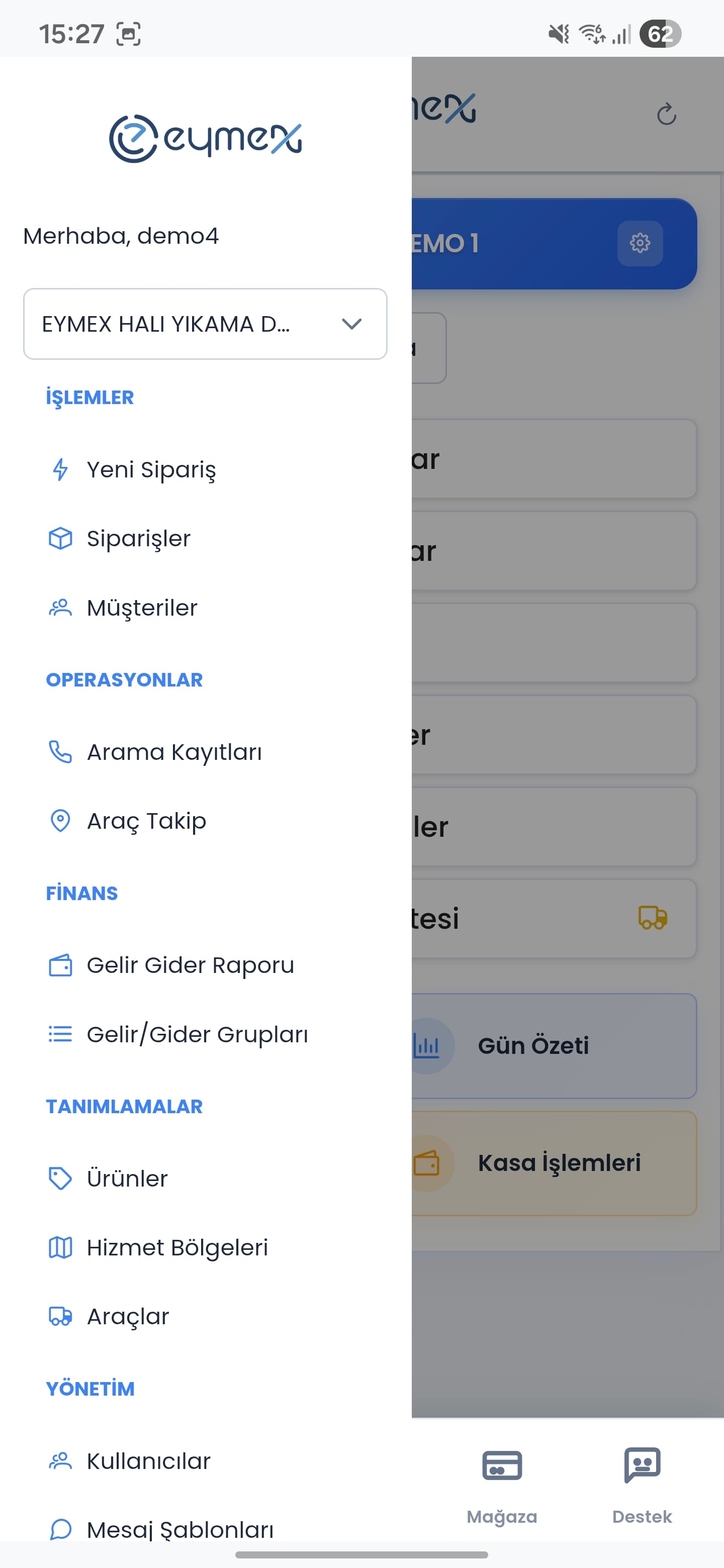724x1568 pixels.
Task: Click the Gelir Gider Raporu wallet icon
Action: pyautogui.click(x=60, y=965)
